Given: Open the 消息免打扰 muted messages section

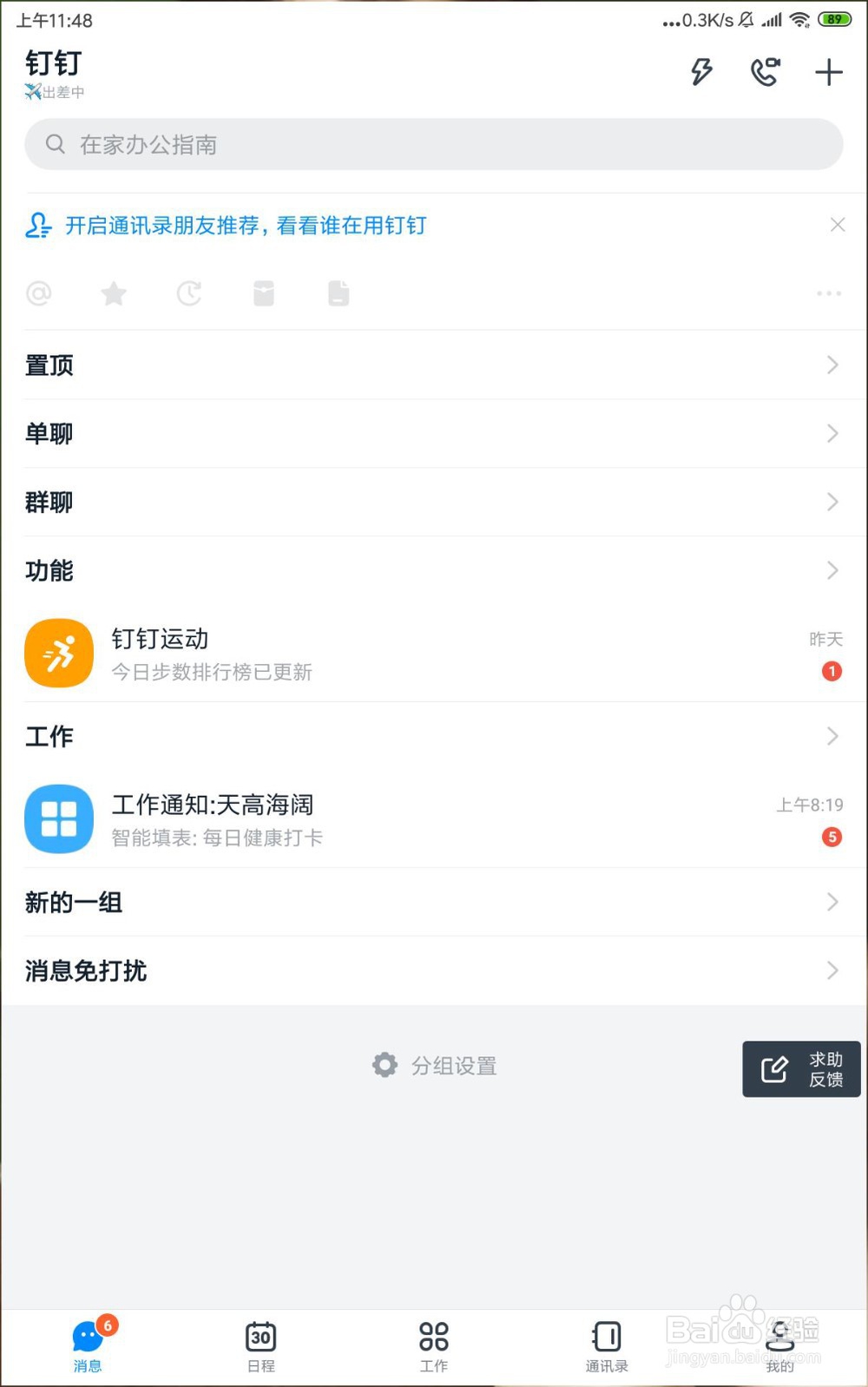Looking at the screenshot, I should [x=434, y=970].
